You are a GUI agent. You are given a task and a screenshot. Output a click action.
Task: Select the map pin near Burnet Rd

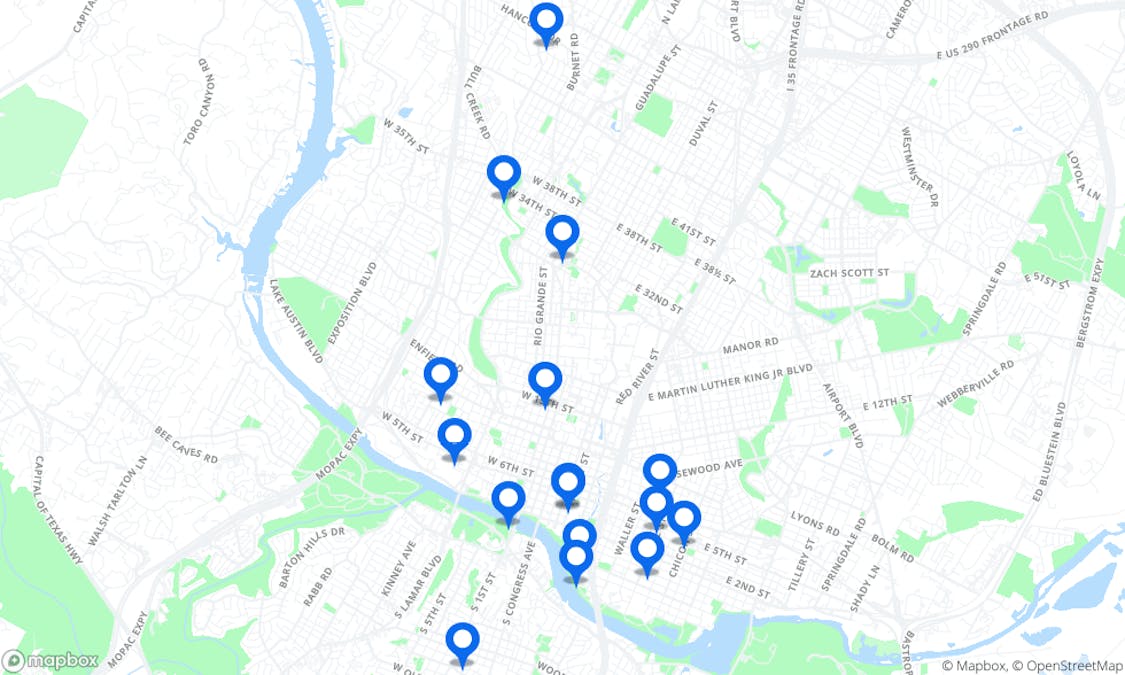click(x=546, y=21)
